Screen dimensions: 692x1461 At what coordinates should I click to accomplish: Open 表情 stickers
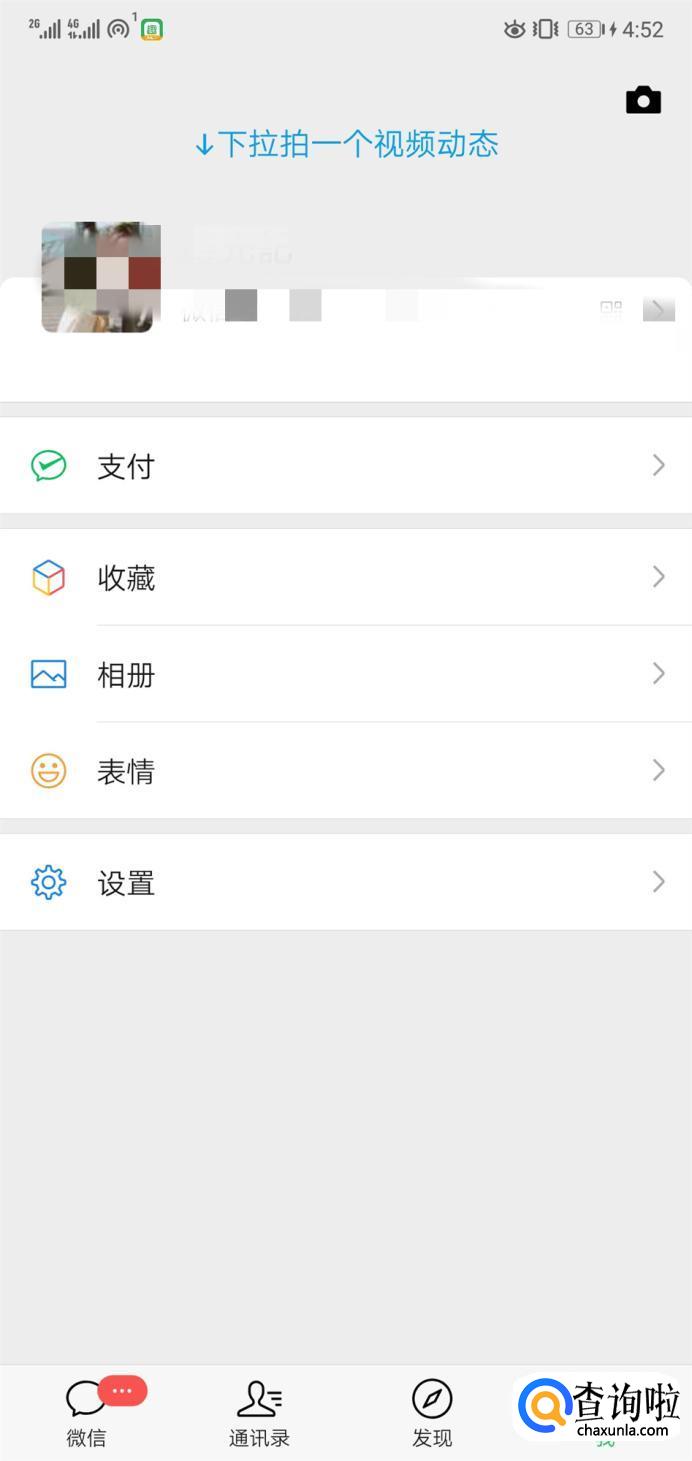coord(345,771)
